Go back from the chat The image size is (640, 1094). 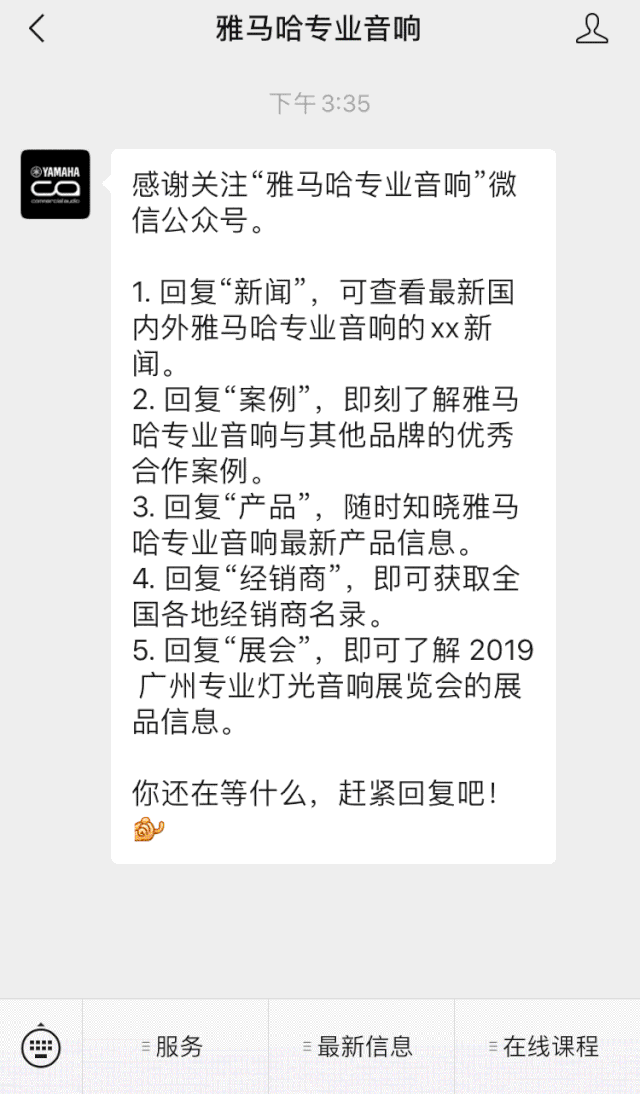pos(37,29)
